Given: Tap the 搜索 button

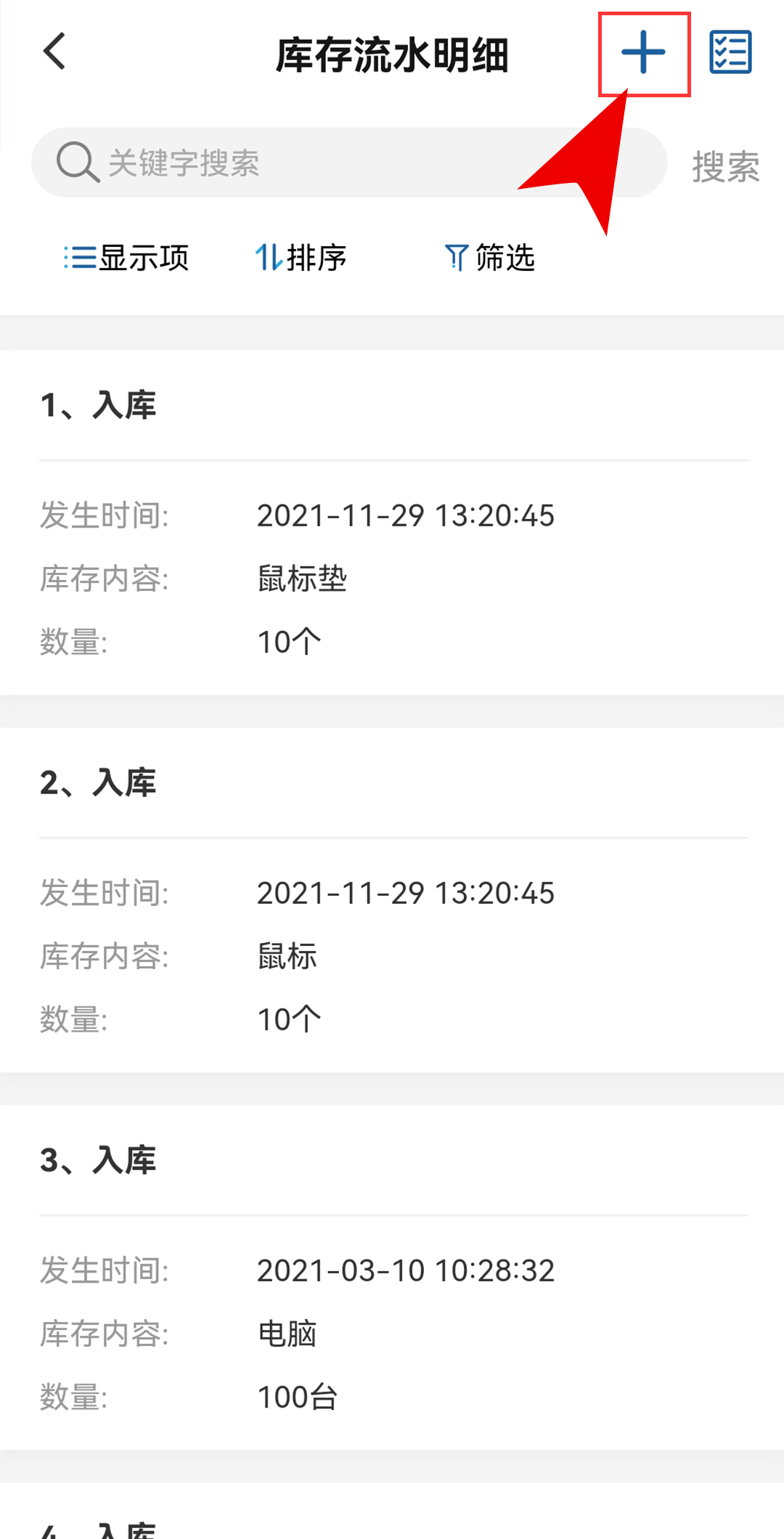Looking at the screenshot, I should (x=725, y=167).
